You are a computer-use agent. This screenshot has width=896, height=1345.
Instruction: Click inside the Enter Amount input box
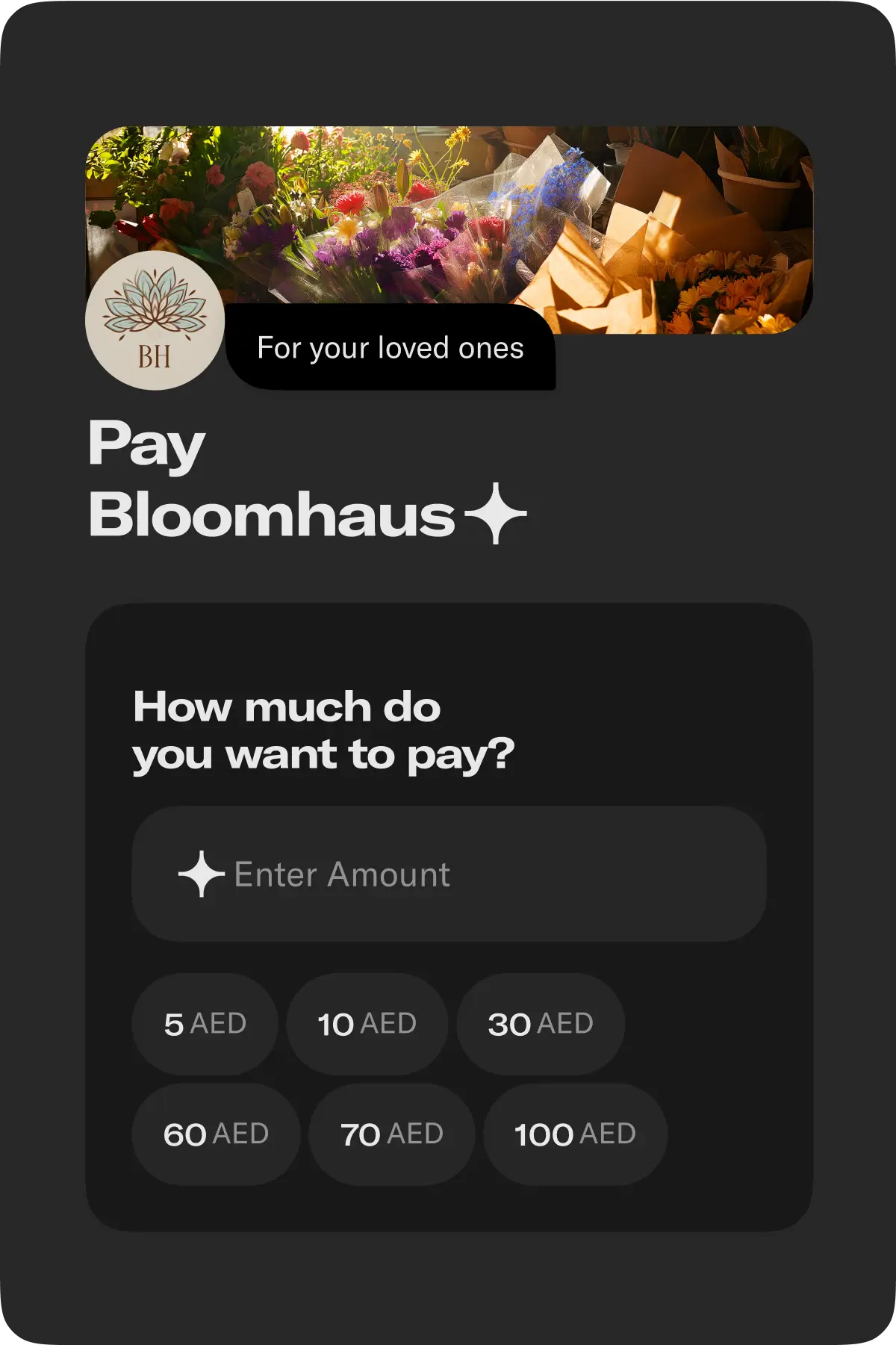pyautogui.click(x=448, y=872)
